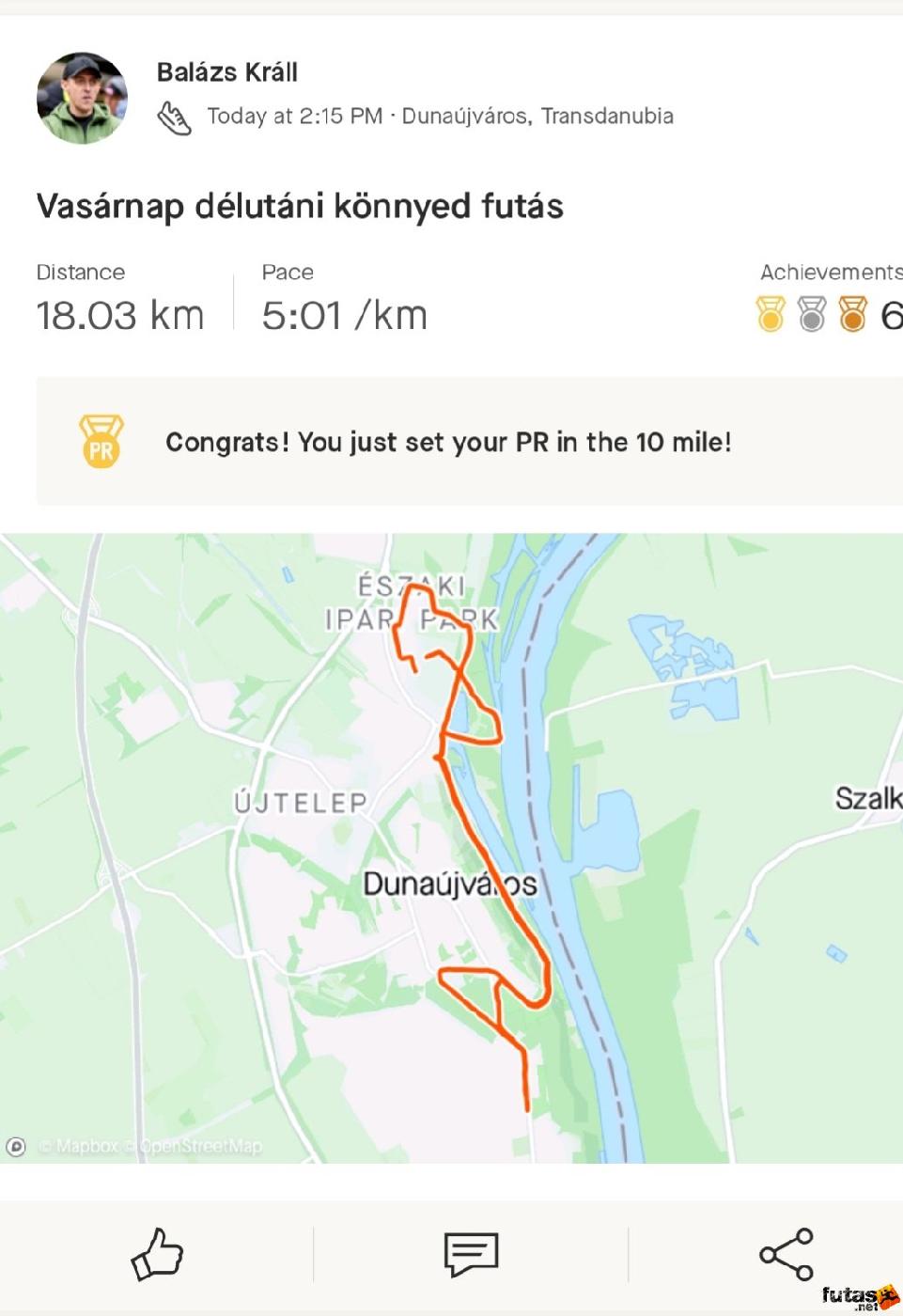
Task: Open the run route map
Action: (451, 846)
